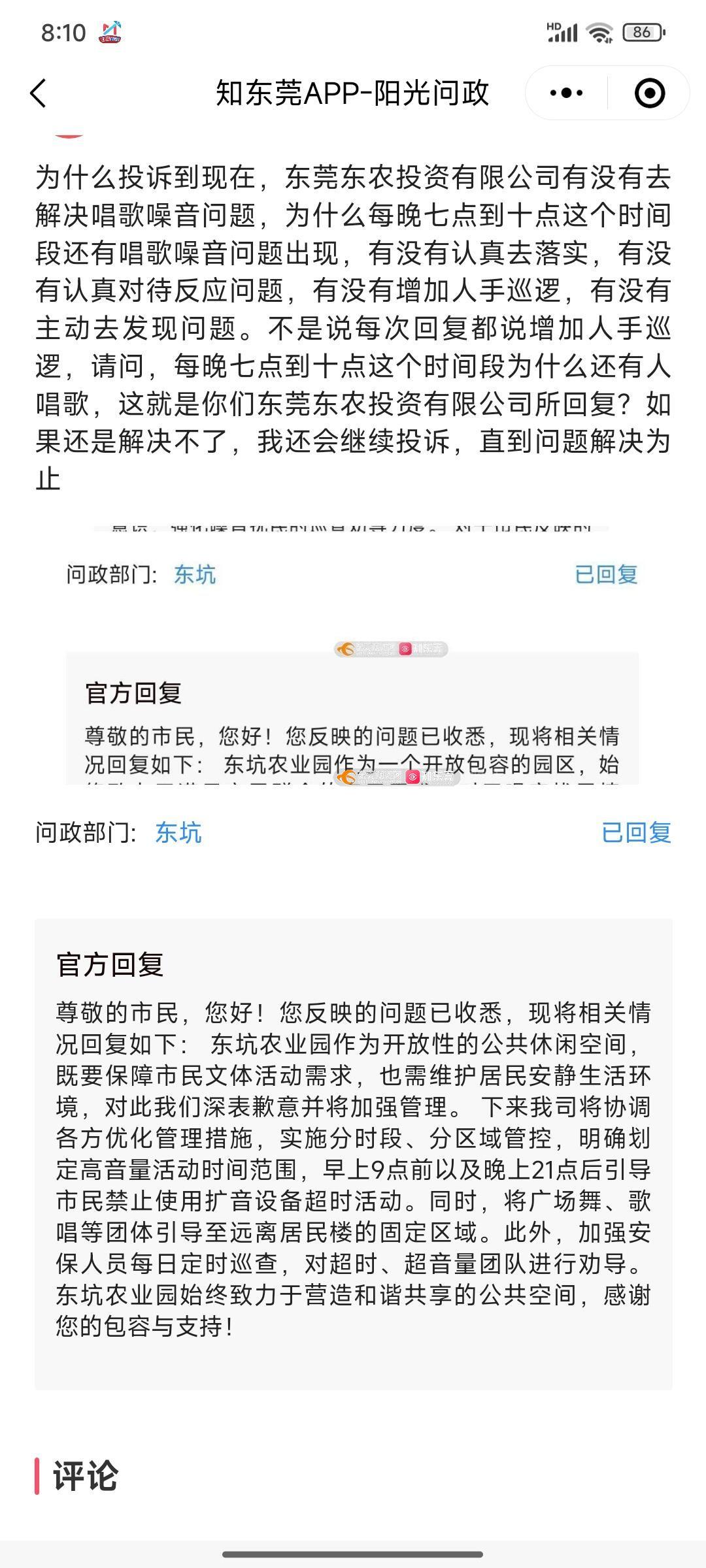
Task: Close the mini program with the circle button
Action: (650, 93)
